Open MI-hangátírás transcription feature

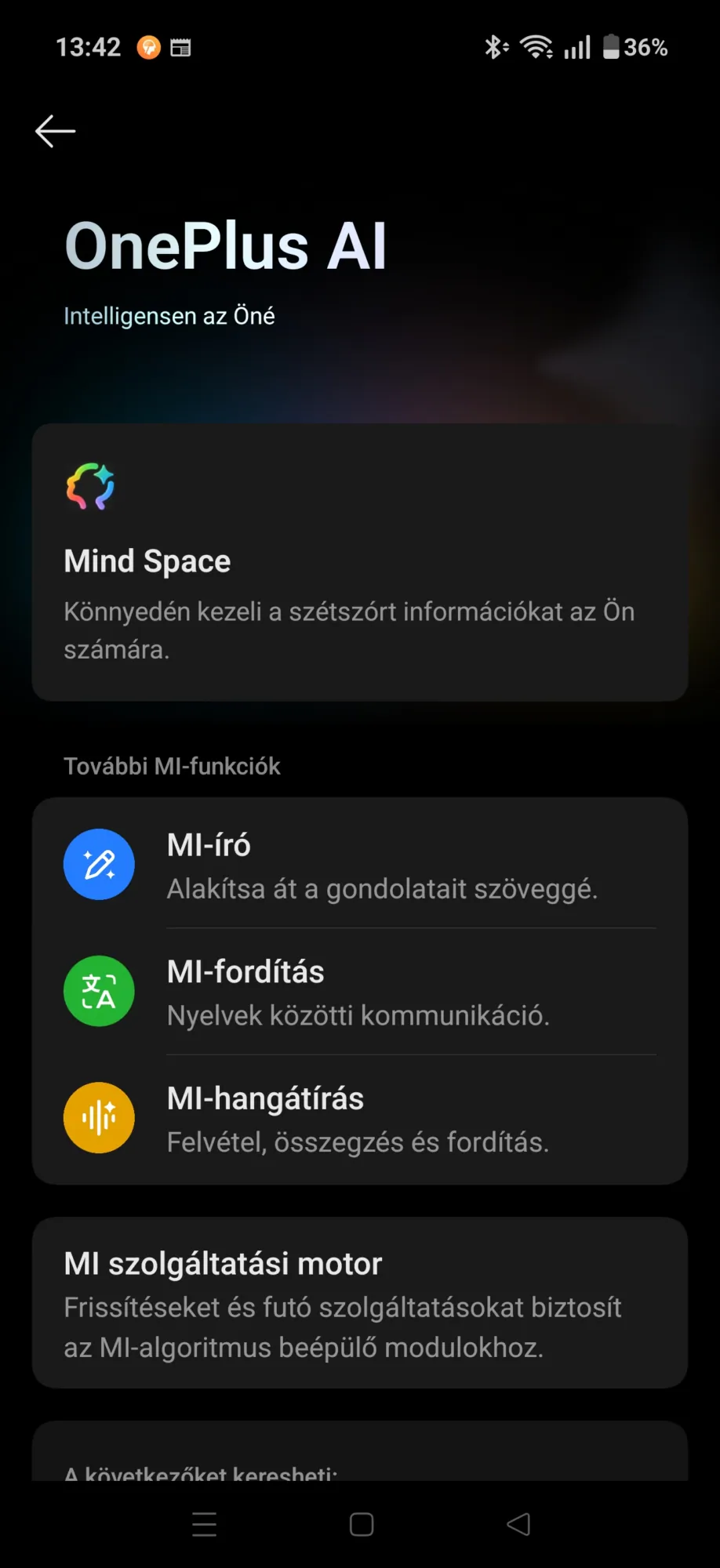click(x=360, y=1119)
